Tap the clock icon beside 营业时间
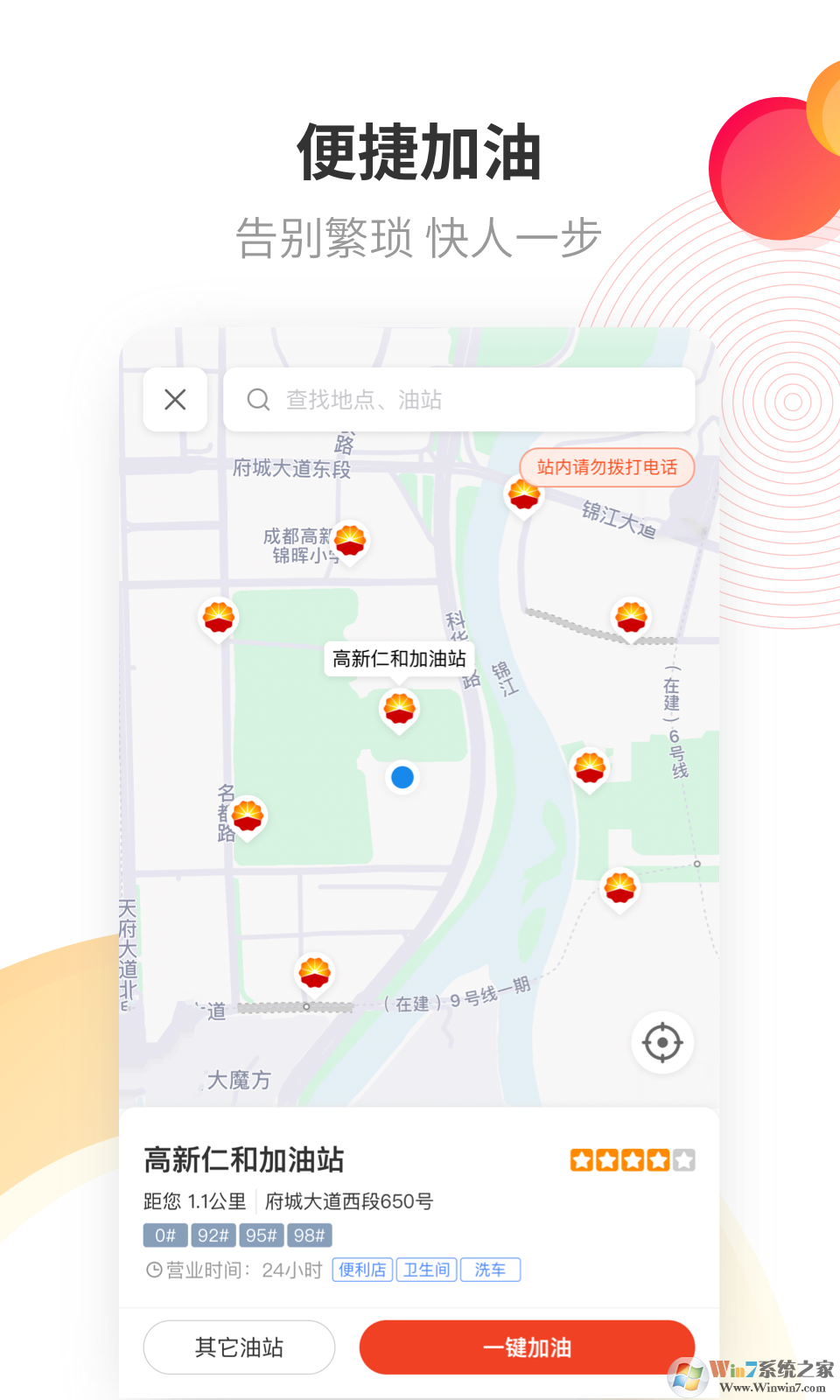Viewport: 840px width, 1400px height. (153, 1270)
